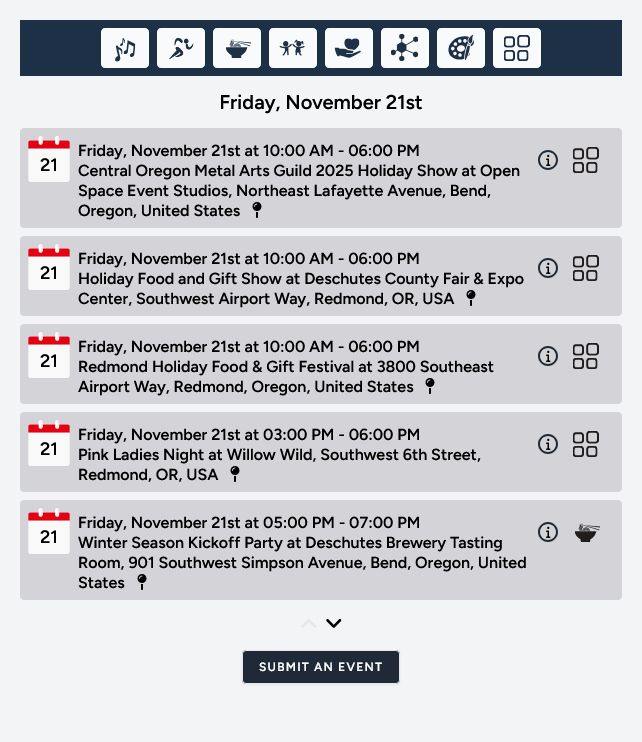This screenshot has width=642, height=742.
Task: Submit an event
Action: [x=321, y=667]
